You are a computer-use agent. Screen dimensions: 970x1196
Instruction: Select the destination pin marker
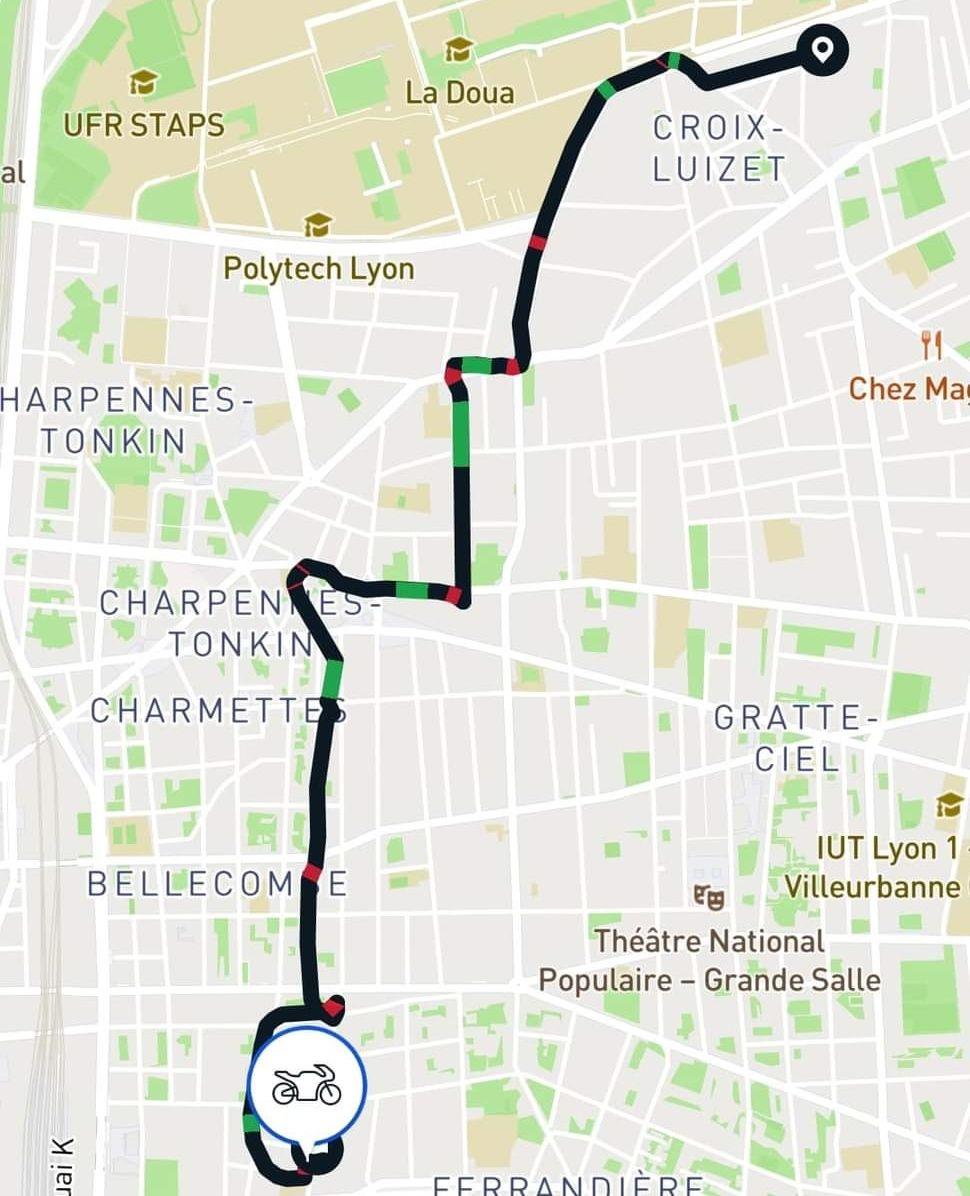(x=823, y=47)
